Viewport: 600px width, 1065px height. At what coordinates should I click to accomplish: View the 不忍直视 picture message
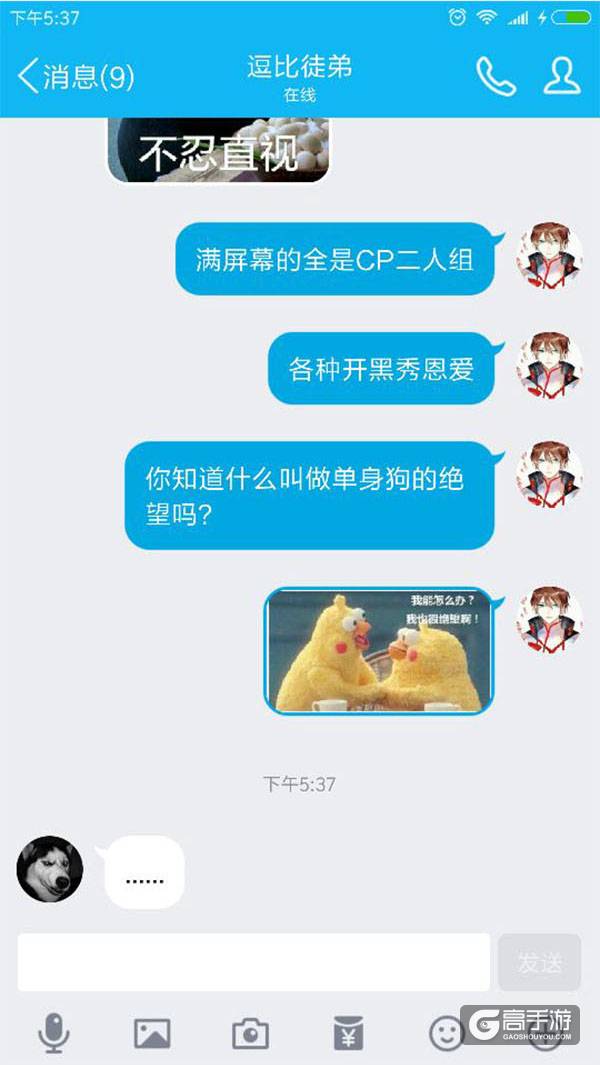218,150
